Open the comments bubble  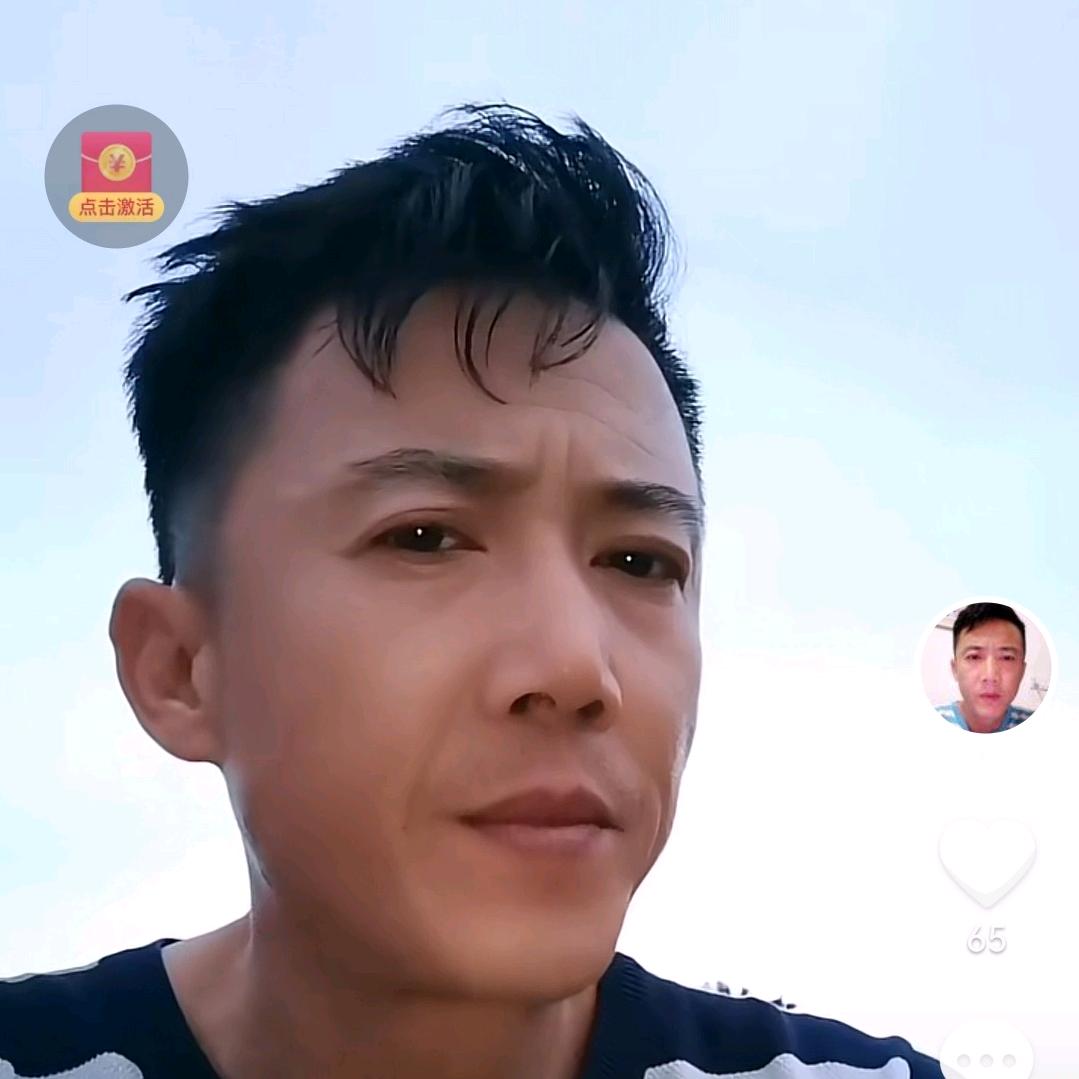click(986, 1056)
